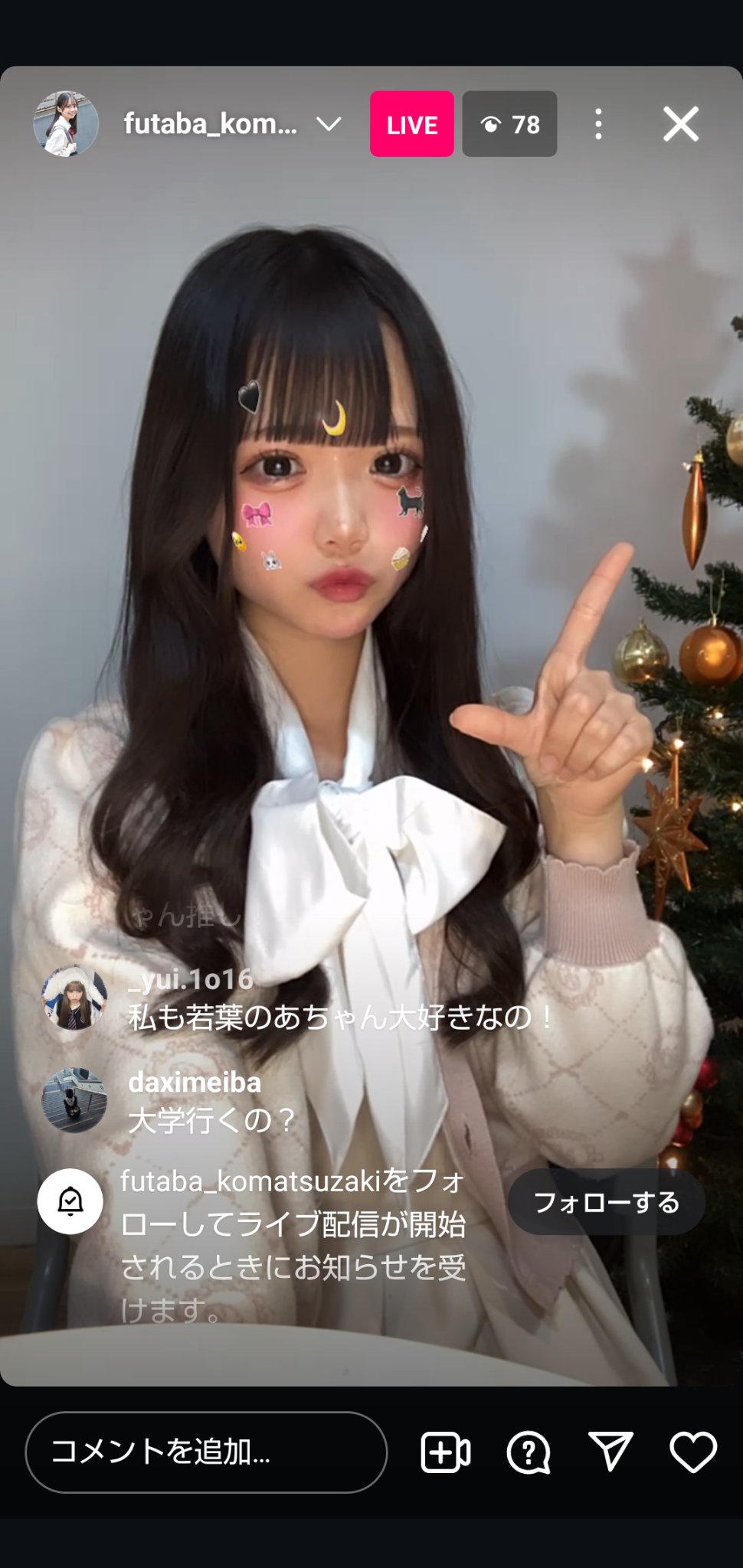
Task: Tap the コメントを追加 comment field
Action: click(206, 1452)
